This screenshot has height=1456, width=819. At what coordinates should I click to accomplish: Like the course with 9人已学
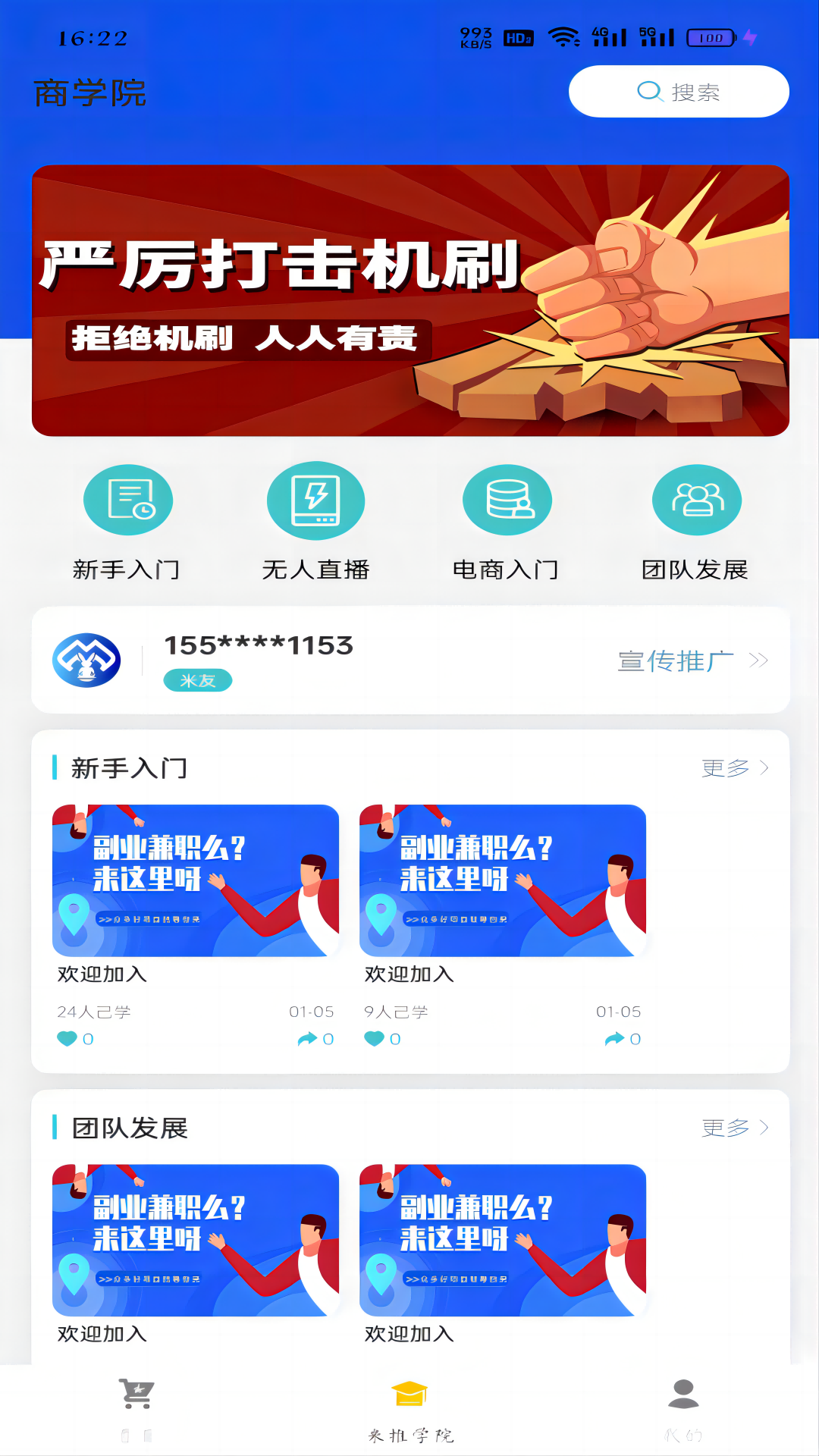(x=375, y=1039)
